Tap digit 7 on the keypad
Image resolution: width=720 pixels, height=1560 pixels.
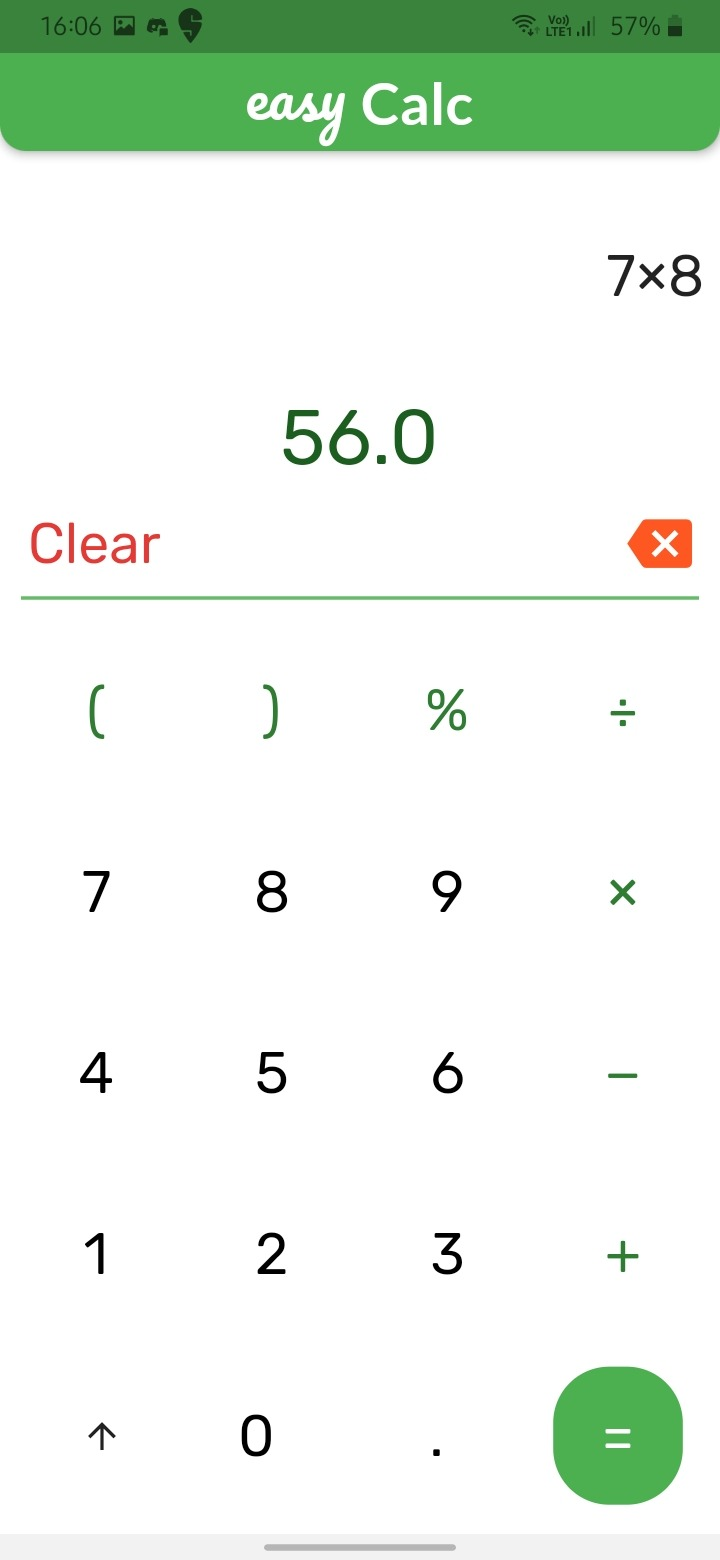pyautogui.click(x=95, y=892)
